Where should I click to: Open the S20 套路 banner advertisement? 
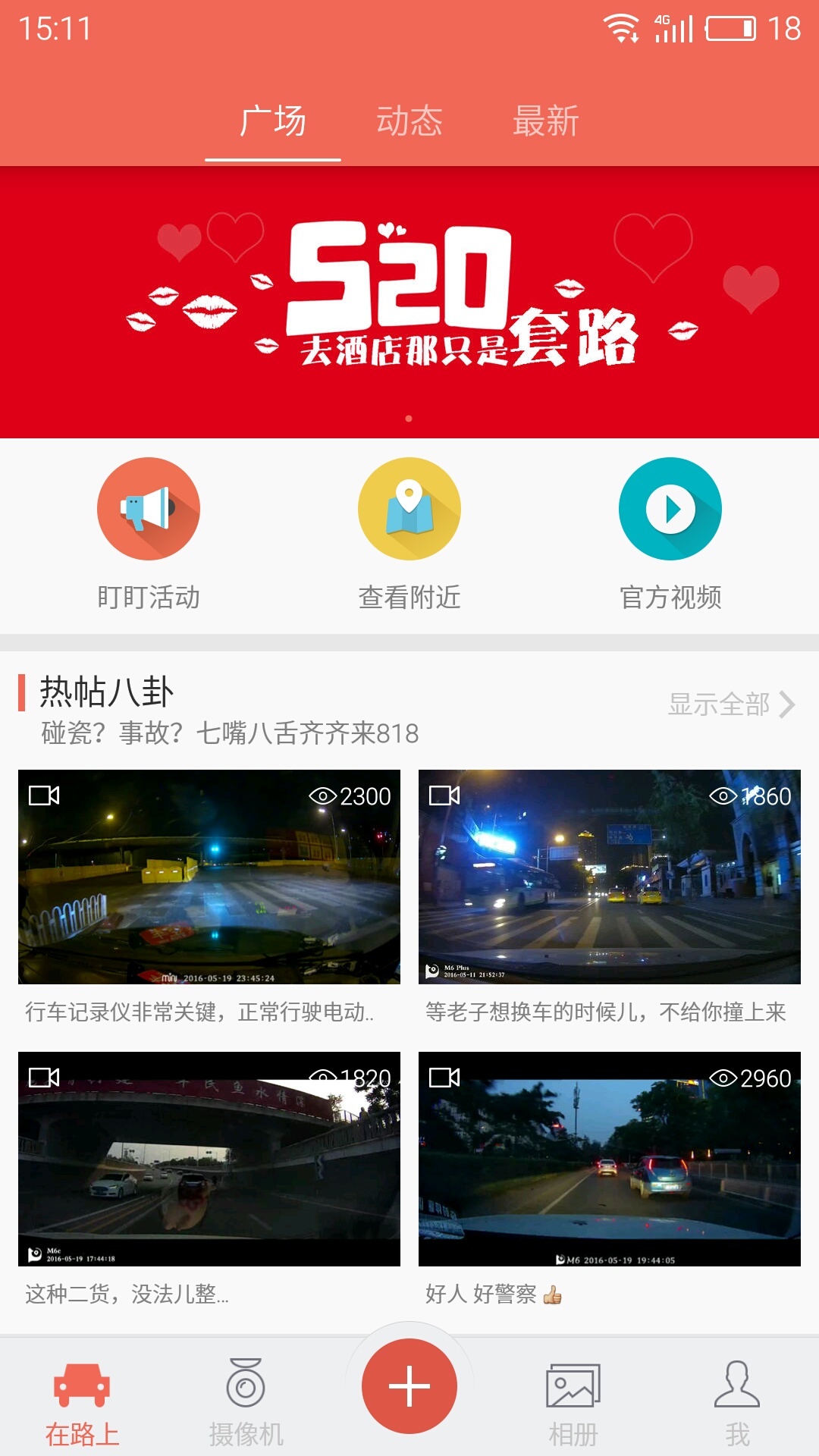tap(409, 300)
